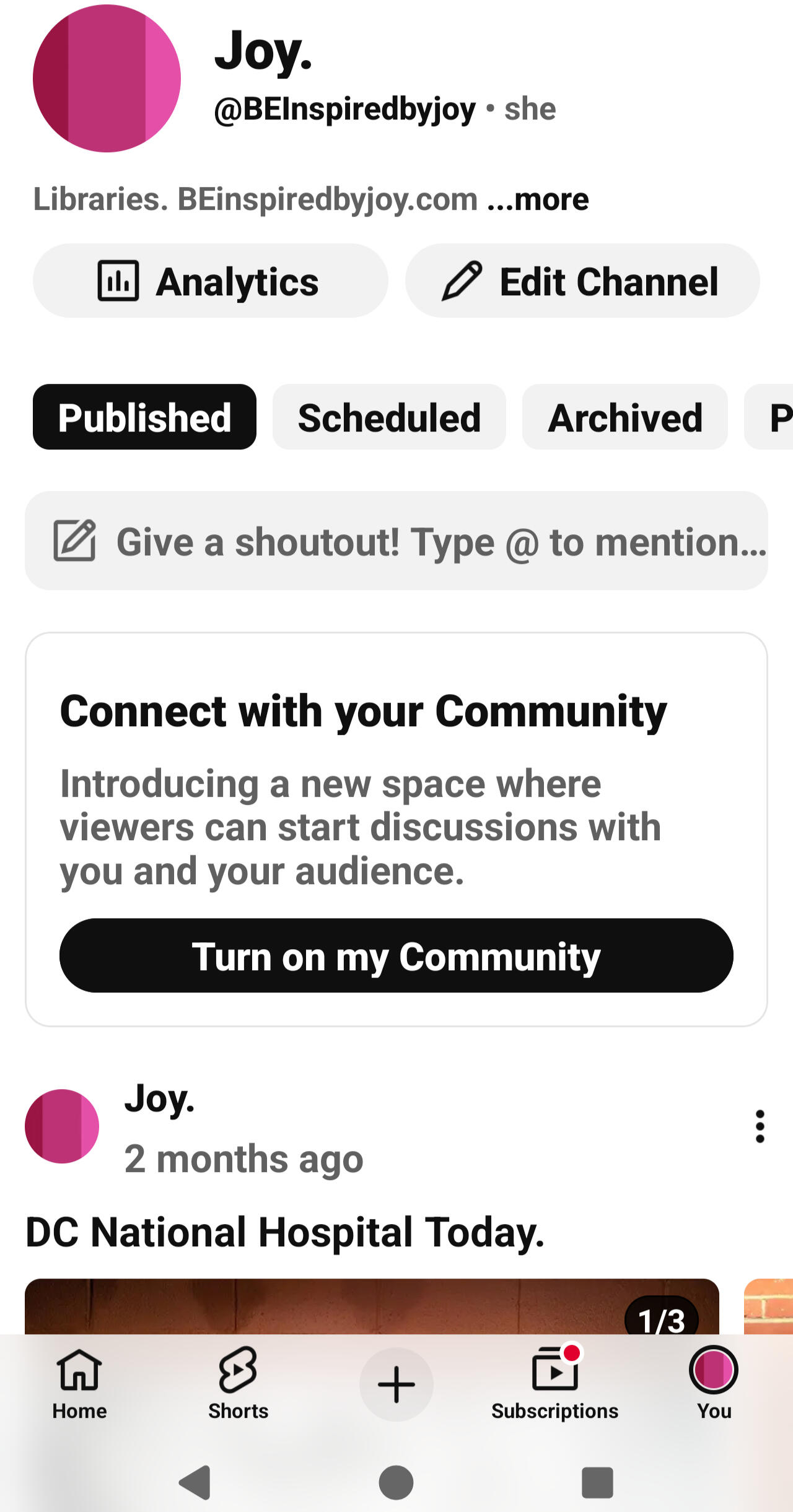Open overflow menu on Joy's post

(x=760, y=1126)
